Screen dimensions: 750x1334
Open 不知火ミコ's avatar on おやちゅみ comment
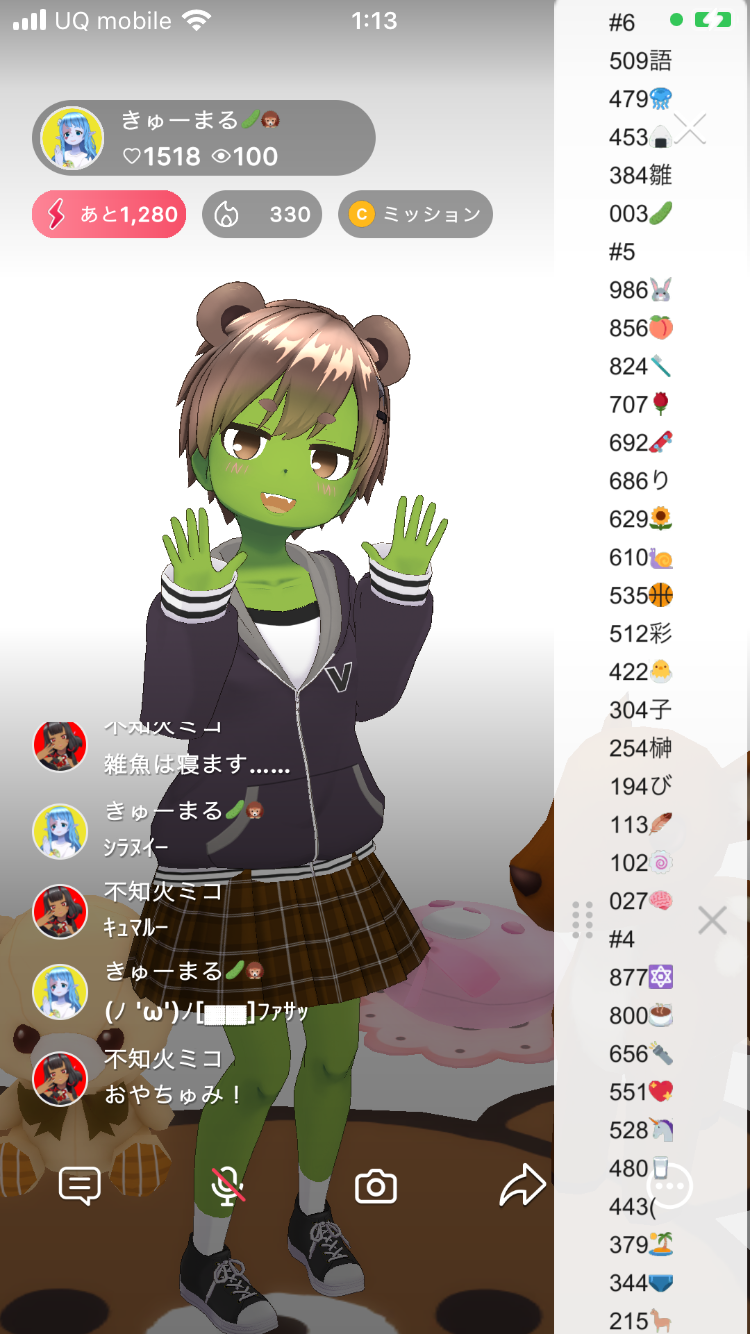coord(60,1078)
